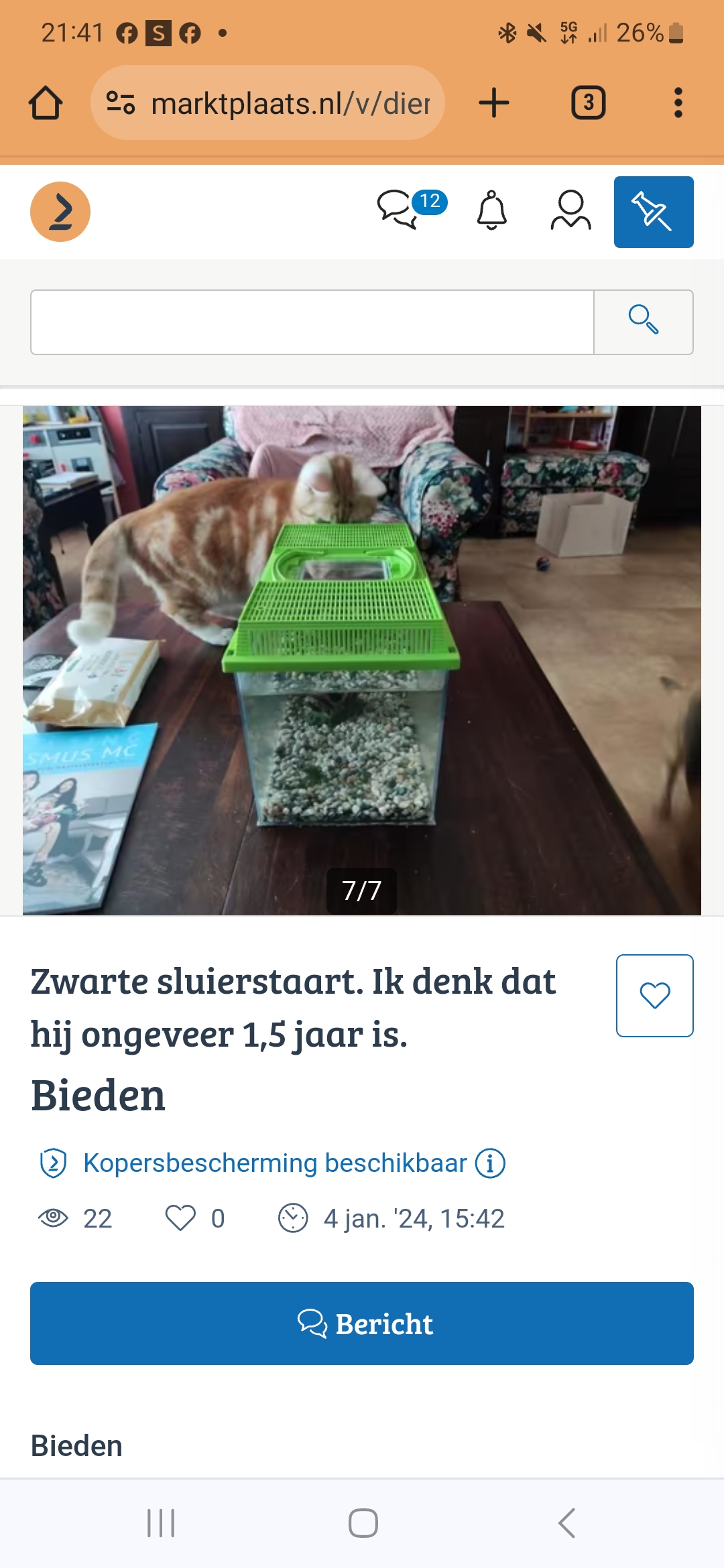The height and width of the screenshot is (1568, 724).
Task: Focus the Marktplaats search field
Action: [312, 322]
